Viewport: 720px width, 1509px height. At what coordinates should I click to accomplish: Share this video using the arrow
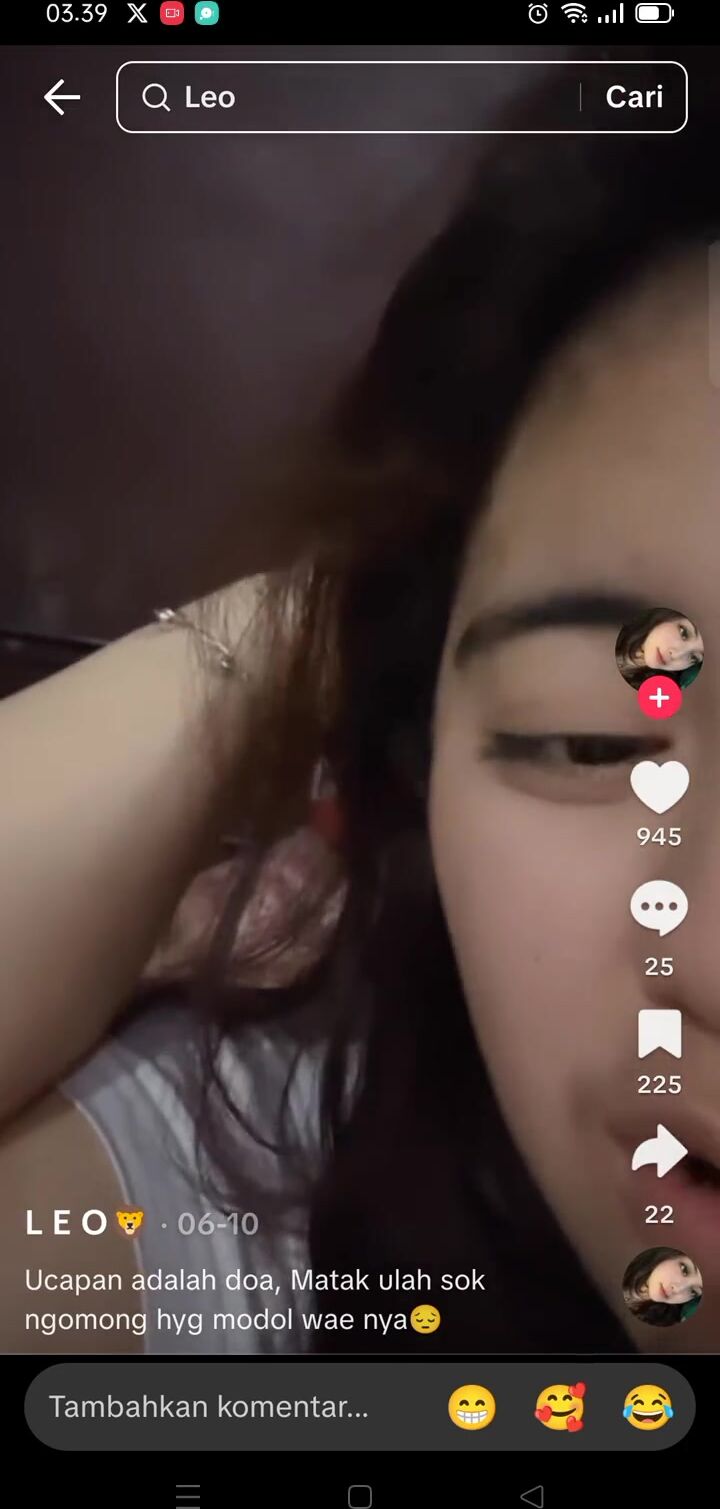pos(659,1153)
